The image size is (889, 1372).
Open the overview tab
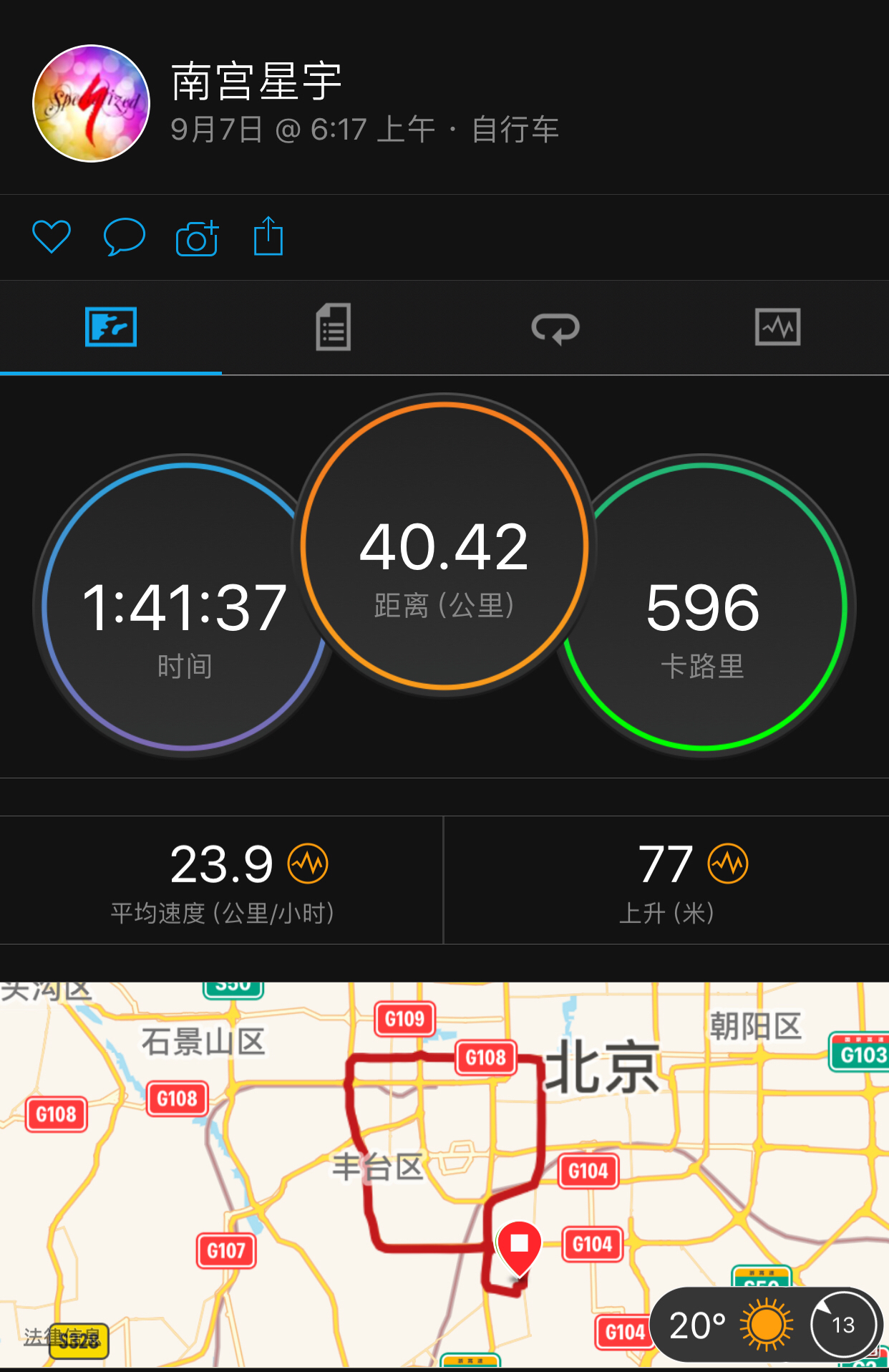[x=111, y=328]
